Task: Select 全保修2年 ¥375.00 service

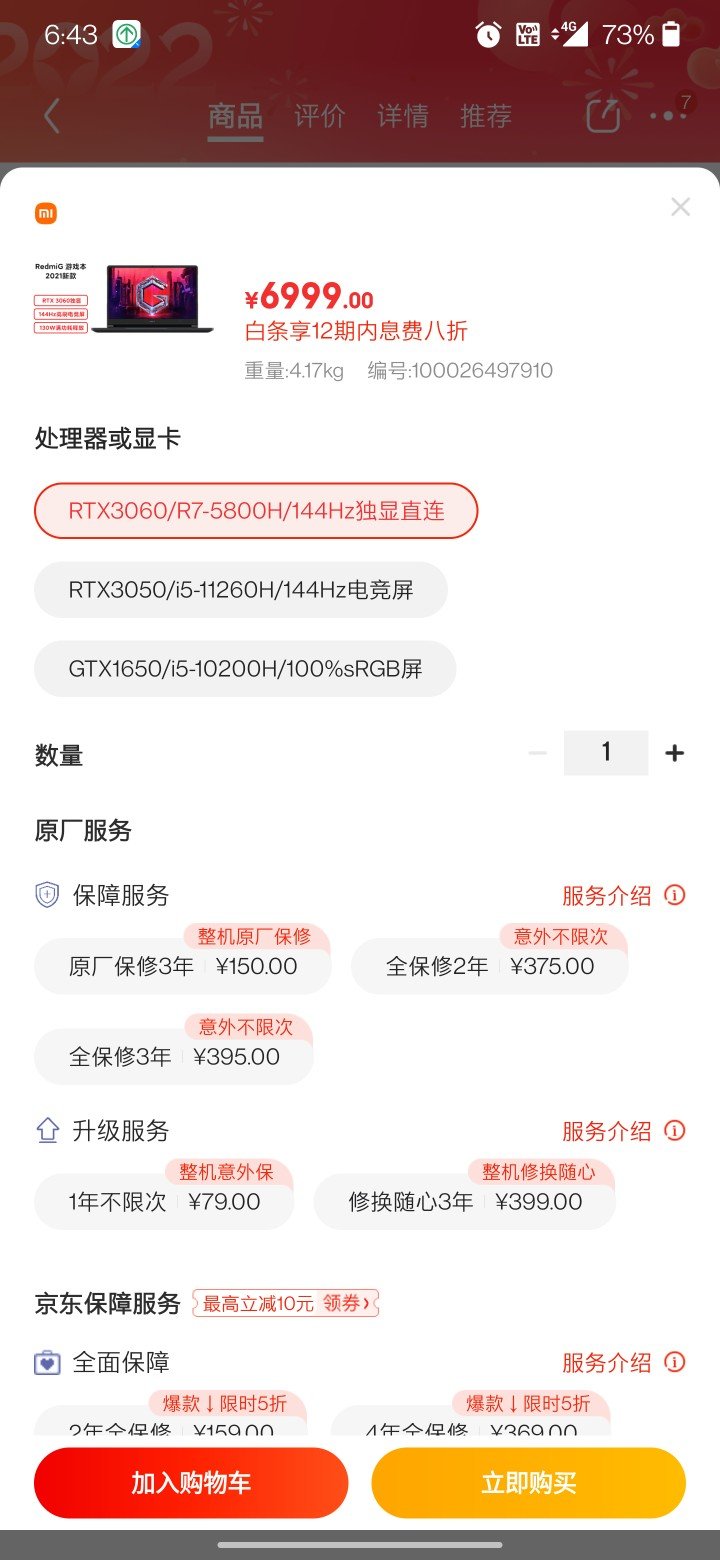Action: click(x=490, y=966)
